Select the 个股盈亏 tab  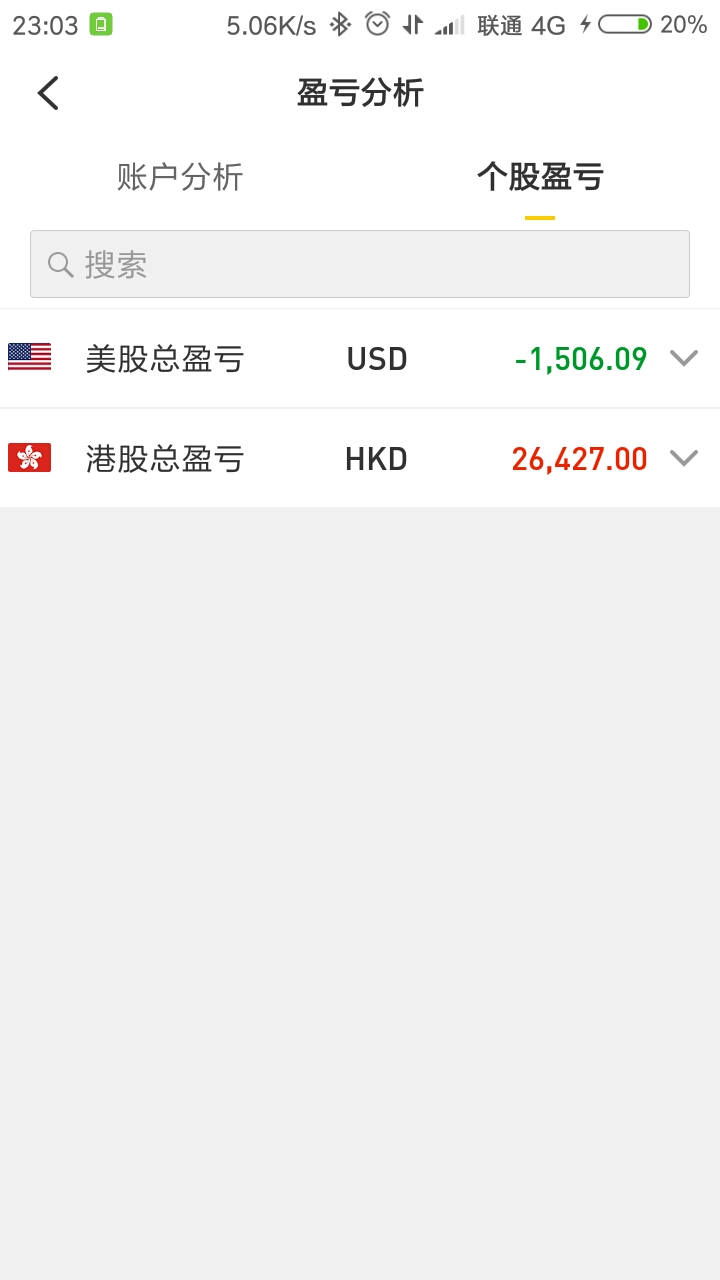click(540, 177)
